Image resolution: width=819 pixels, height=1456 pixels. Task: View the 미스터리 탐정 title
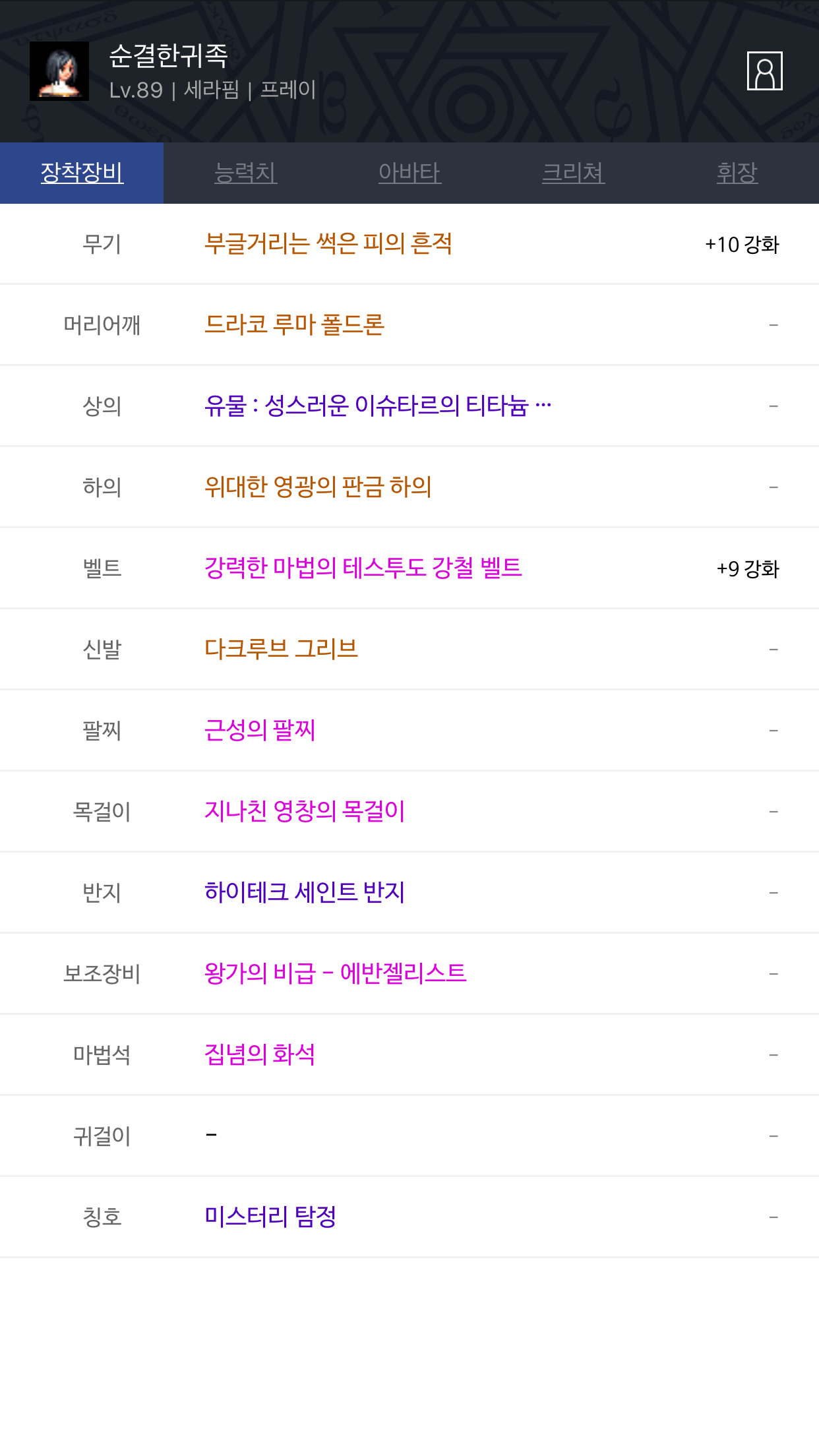(270, 1217)
